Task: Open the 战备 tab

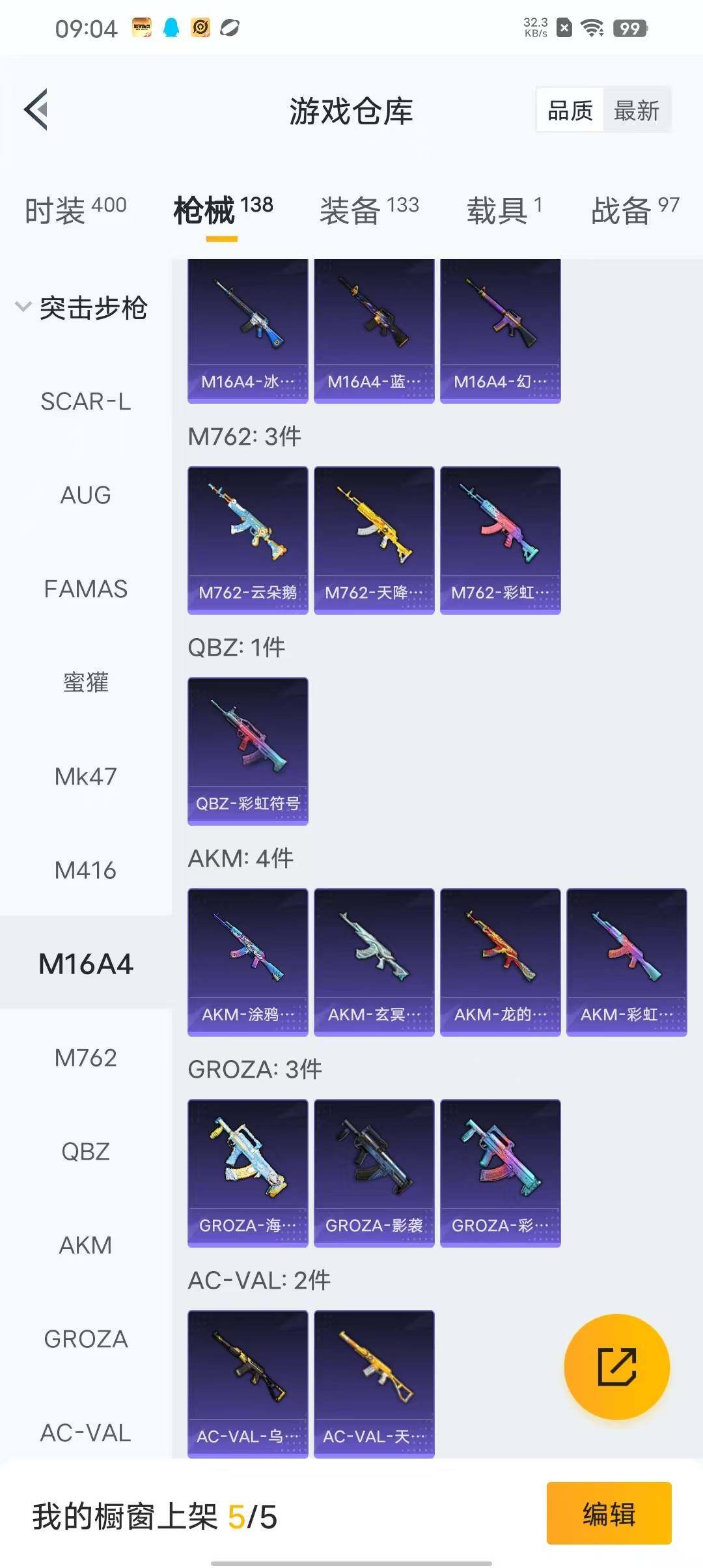Action: tap(635, 210)
